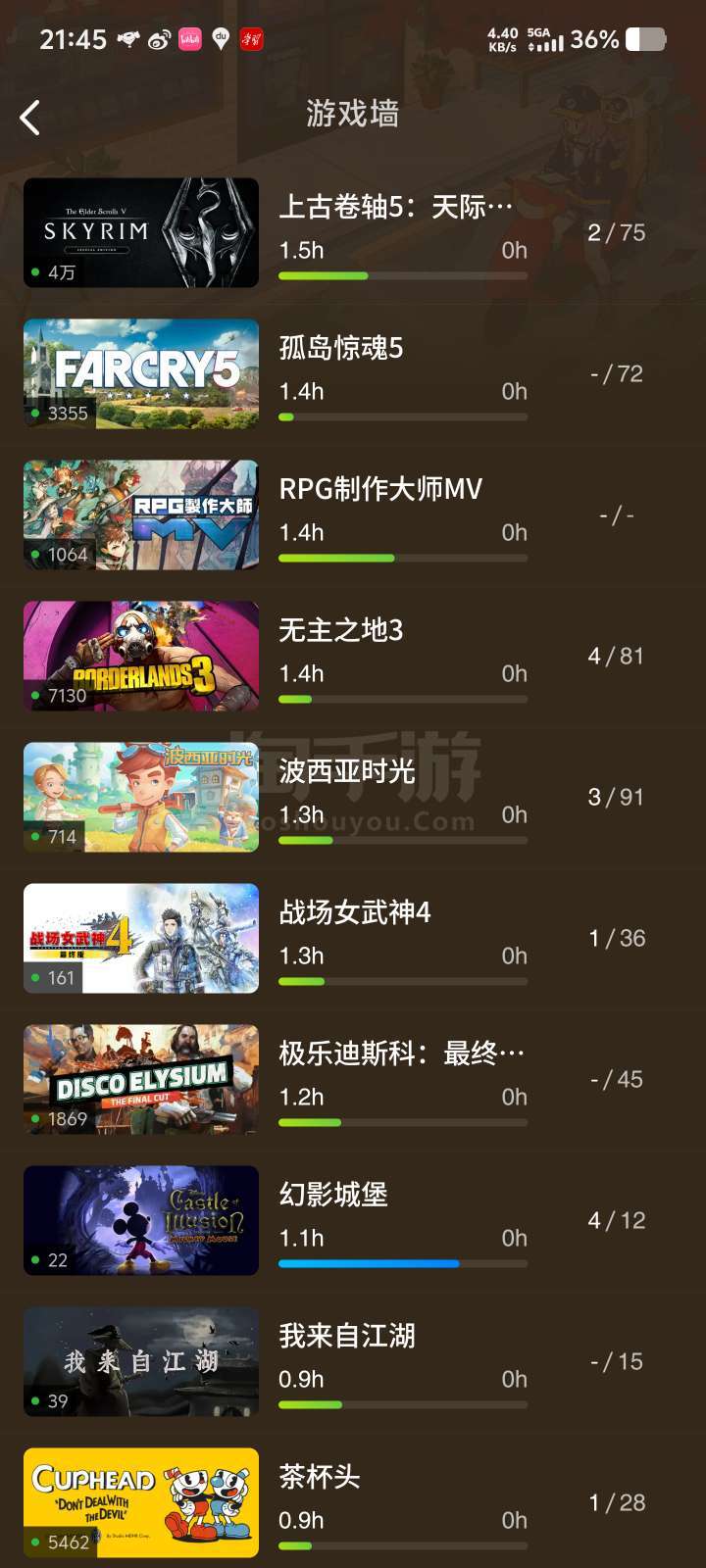Open the 我来自江湖 game row

tap(392, 1362)
